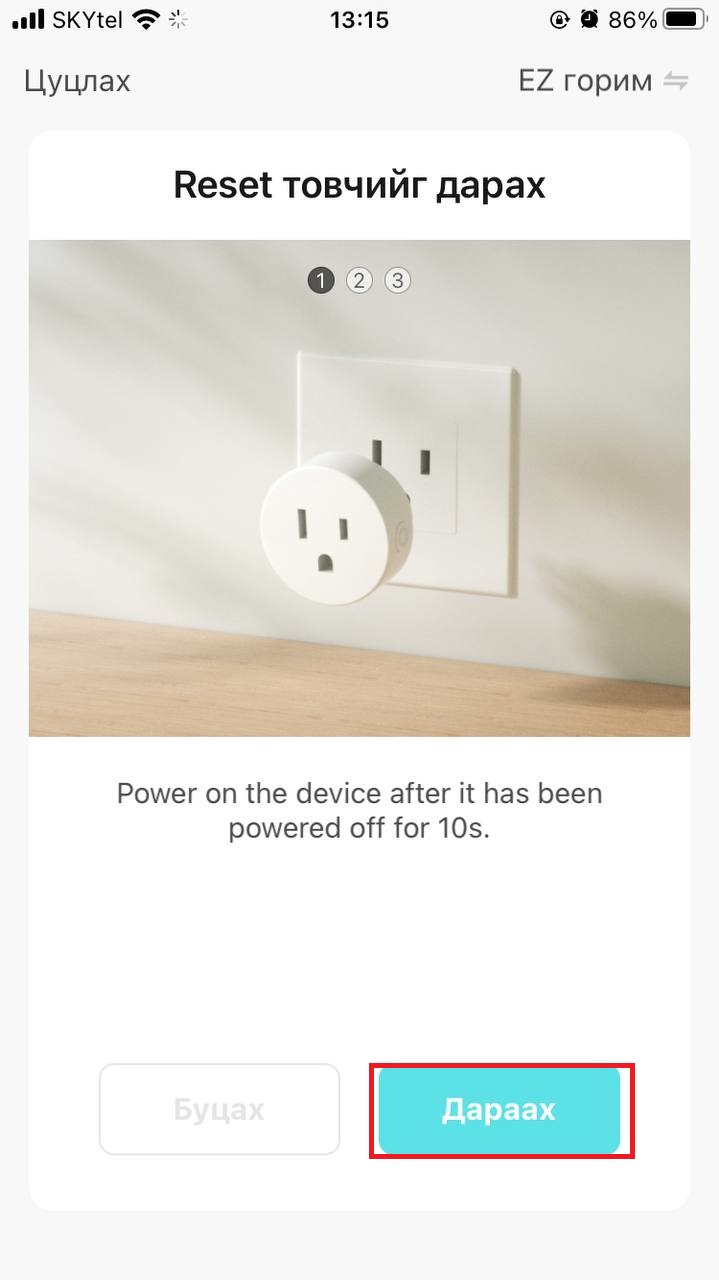The width and height of the screenshot is (719, 1280).
Task: Jump to step 2 page indicator
Action: coord(358,281)
